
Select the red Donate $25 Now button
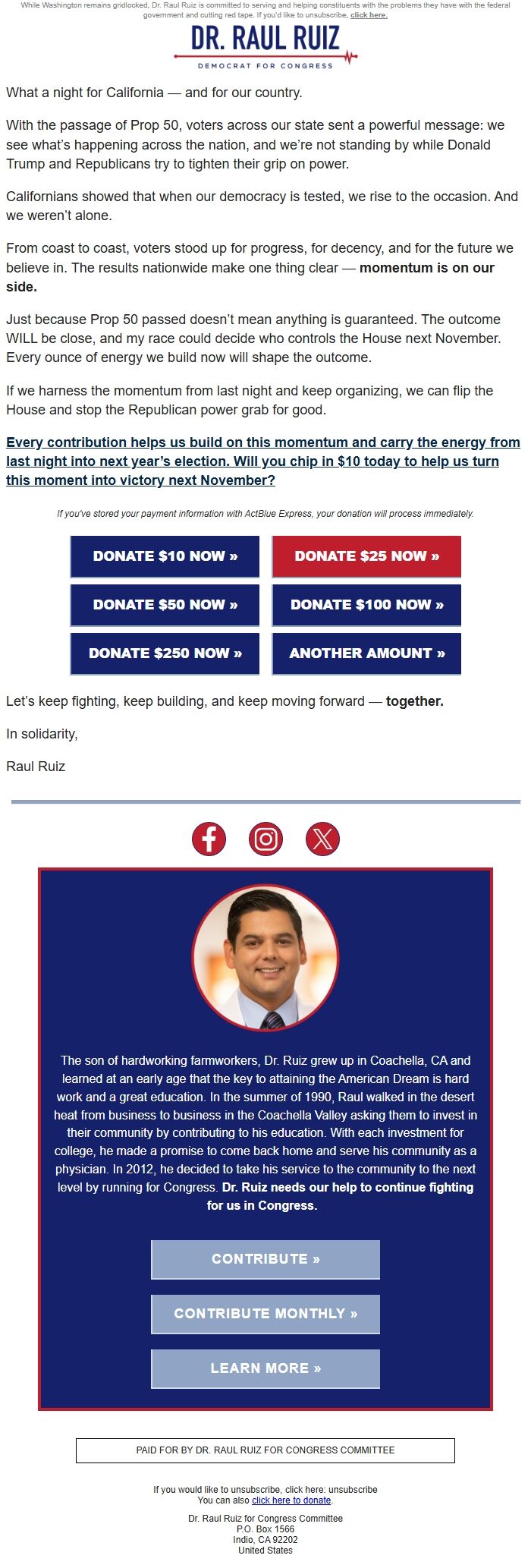[x=366, y=556]
